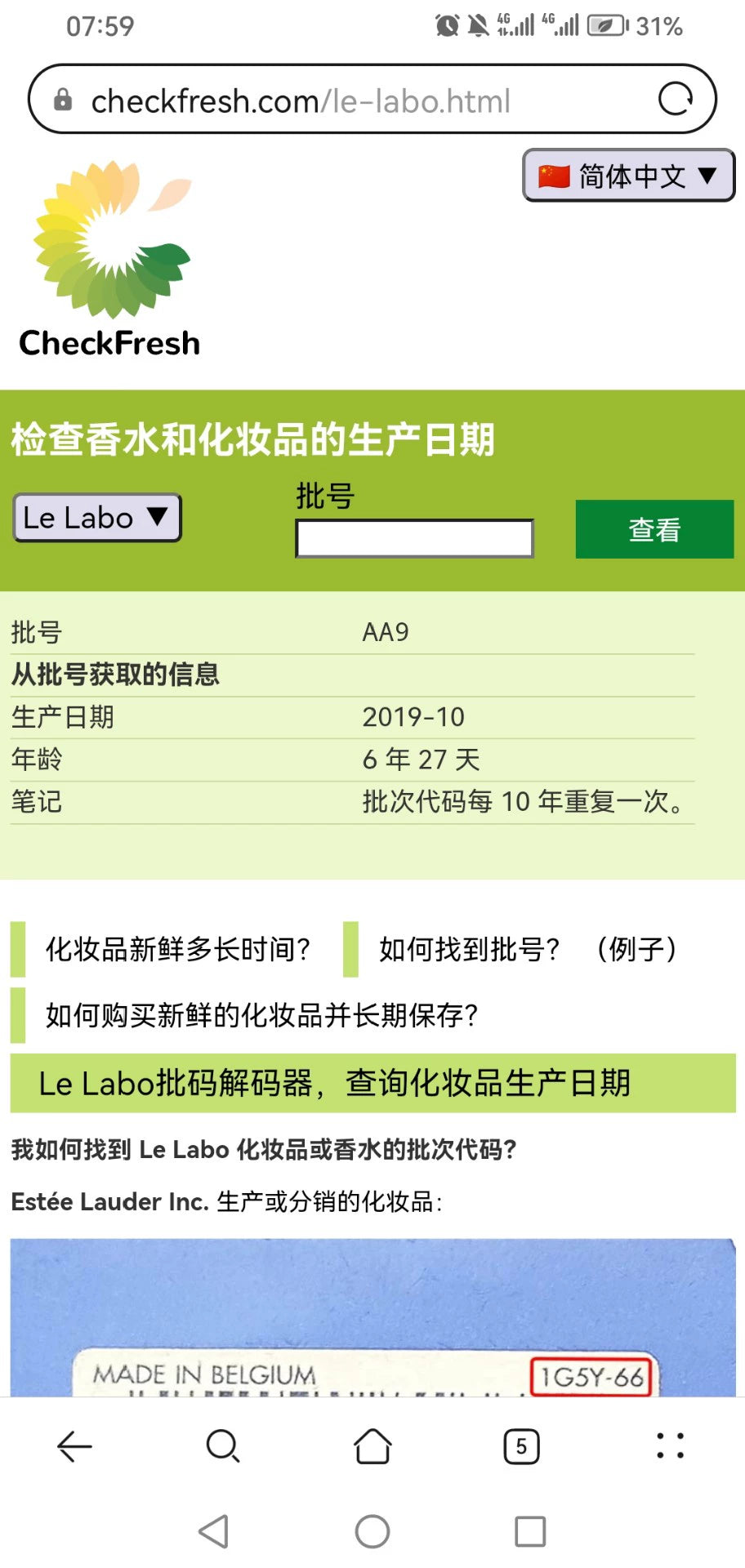The image size is (745, 1568).
Task: Focus the 批号 batch code field
Action: 414,538
